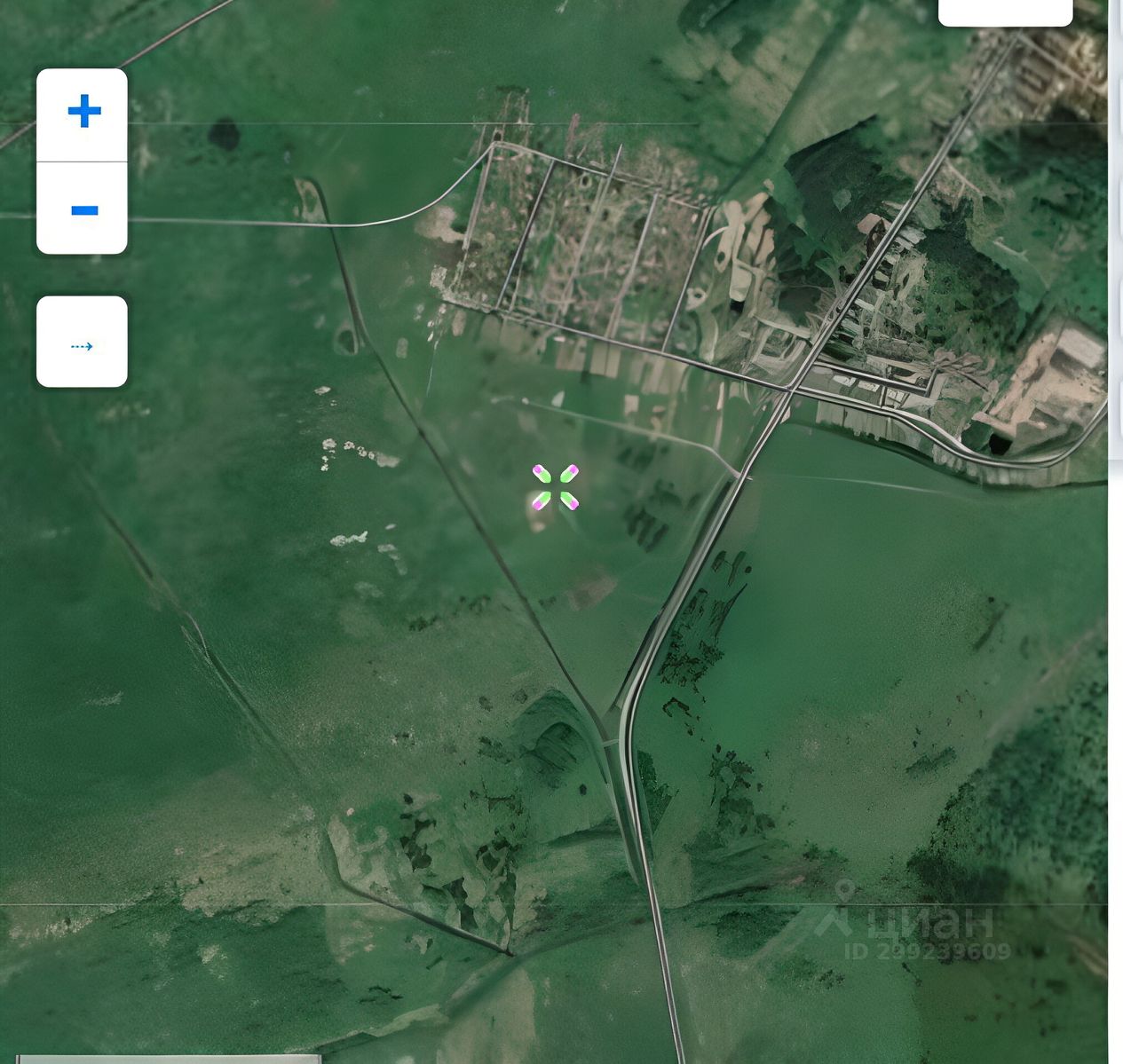Image resolution: width=1123 pixels, height=1064 pixels.
Task: Select the four-petal marker on the map
Action: 556,487
